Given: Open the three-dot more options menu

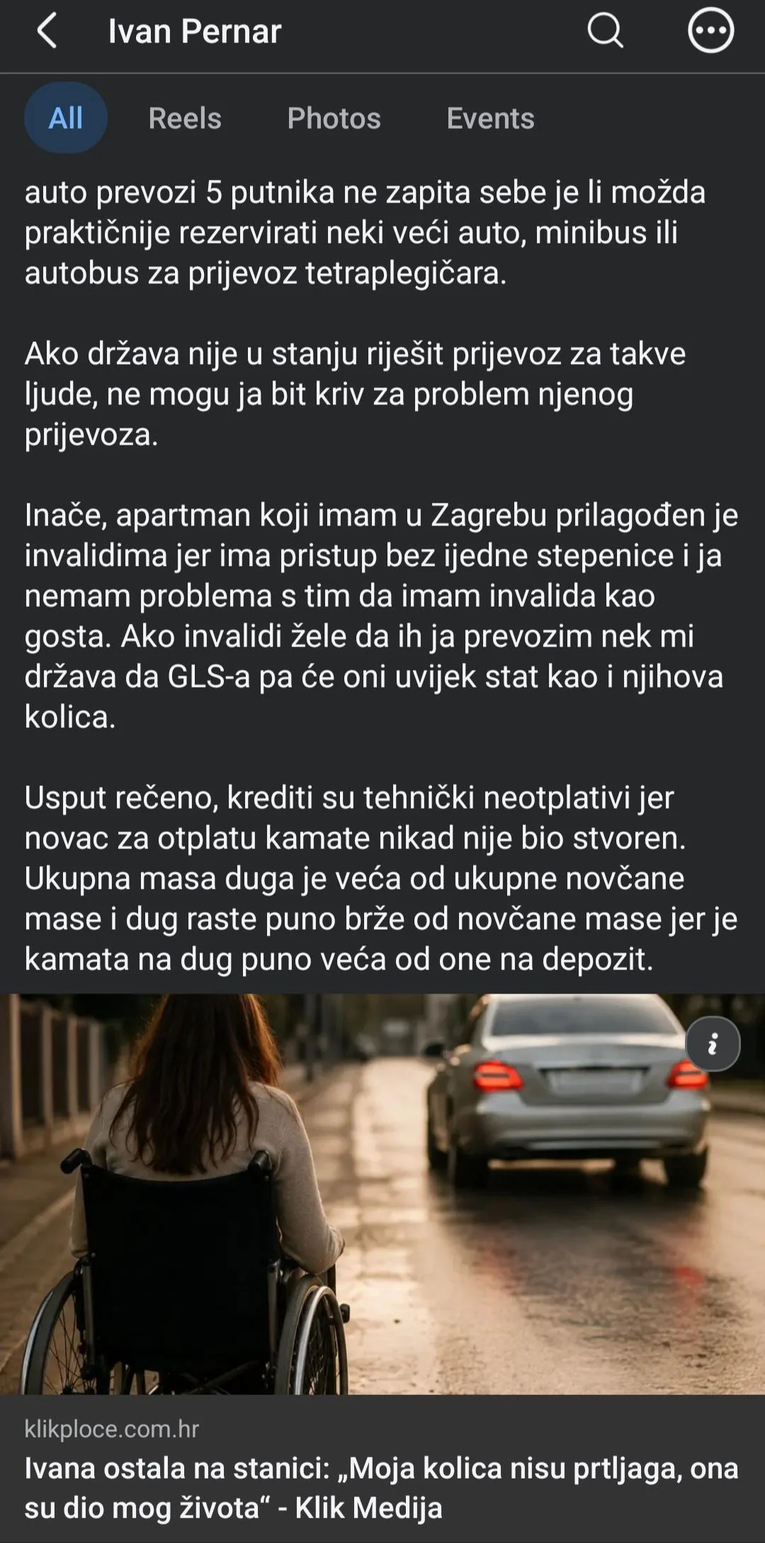Looking at the screenshot, I should [711, 32].
